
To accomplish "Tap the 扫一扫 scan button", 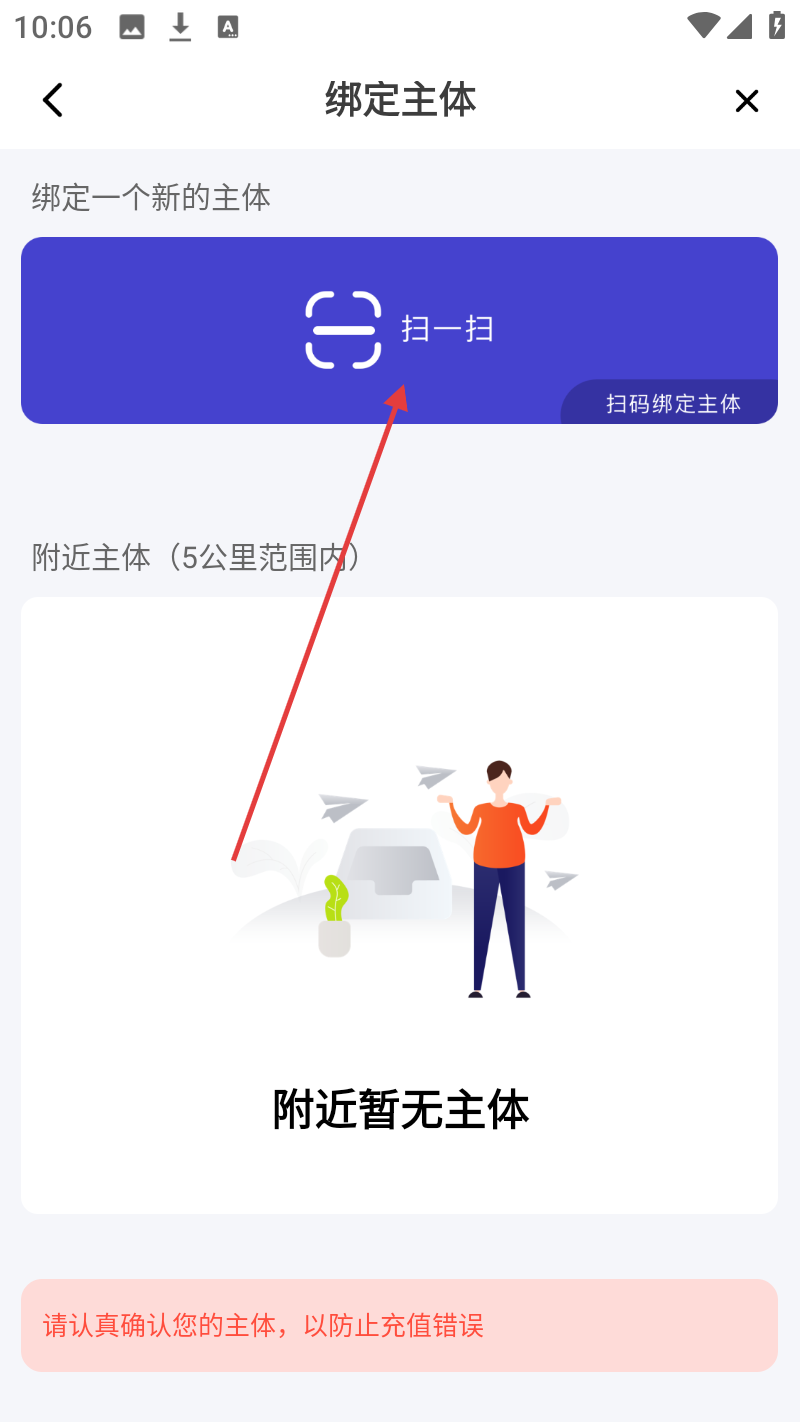I will pyautogui.click(x=399, y=329).
